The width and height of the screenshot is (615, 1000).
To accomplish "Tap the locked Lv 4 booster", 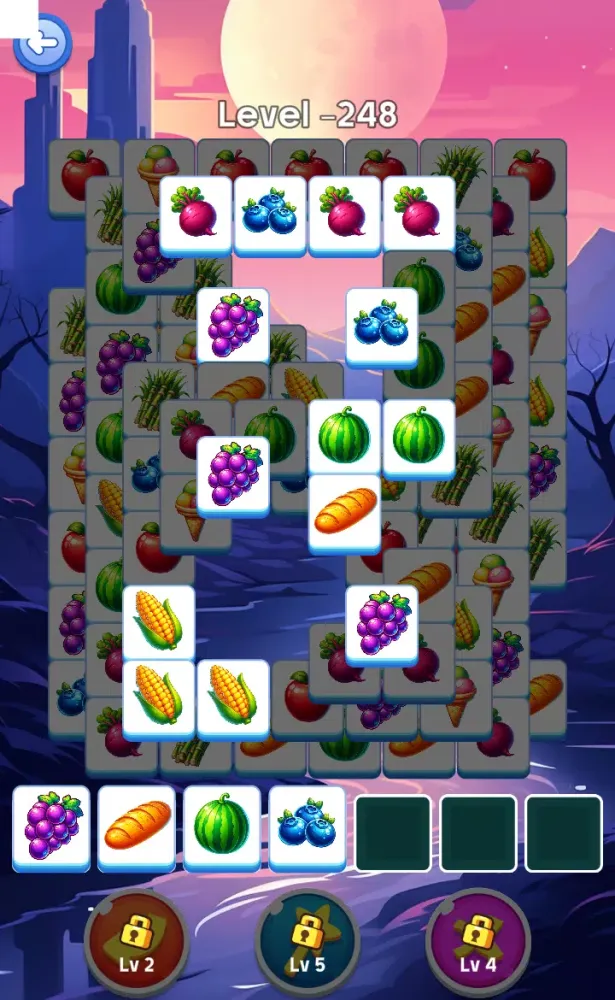I will point(478,945).
